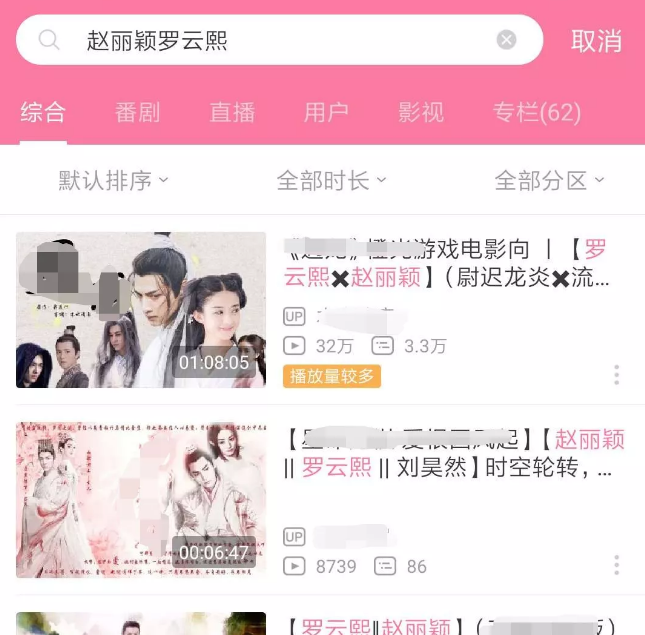Switch to the 番剧 tab
Viewport: 645px width, 635px height.
coord(137,112)
